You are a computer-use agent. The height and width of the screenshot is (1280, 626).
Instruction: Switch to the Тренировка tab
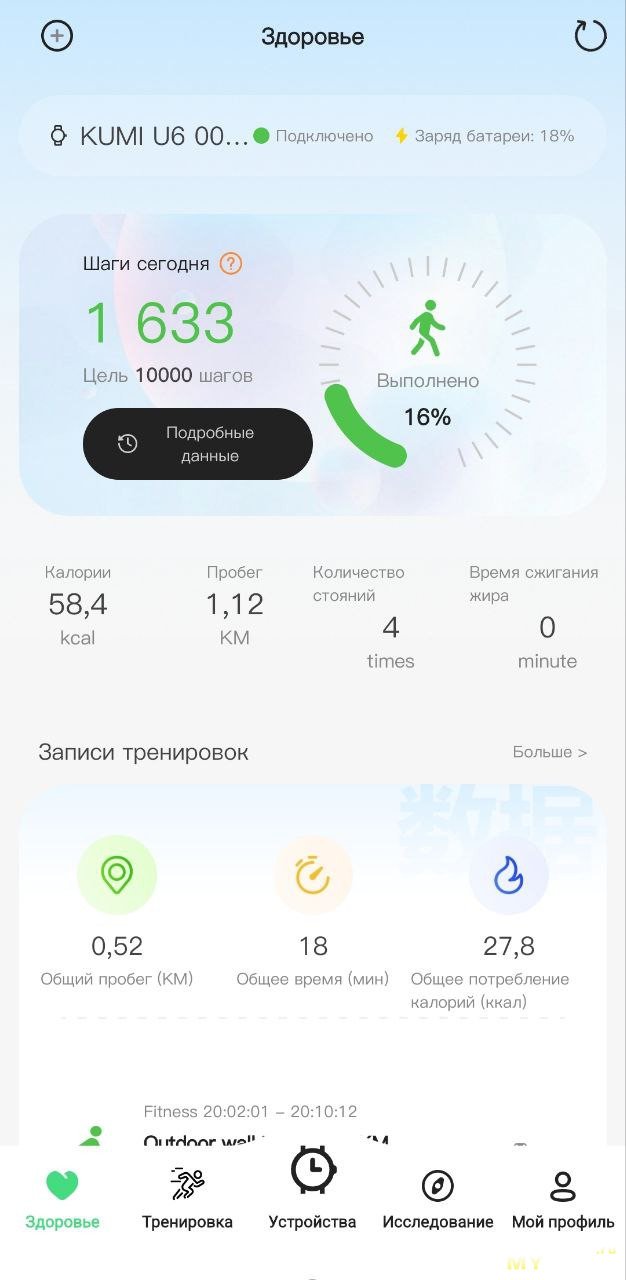(x=187, y=1197)
